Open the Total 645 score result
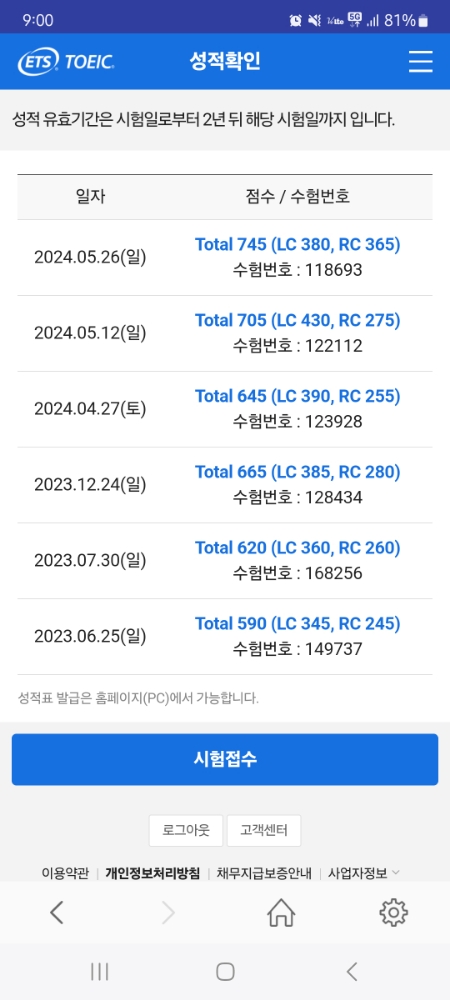This screenshot has height=1000, width=450. coord(297,397)
